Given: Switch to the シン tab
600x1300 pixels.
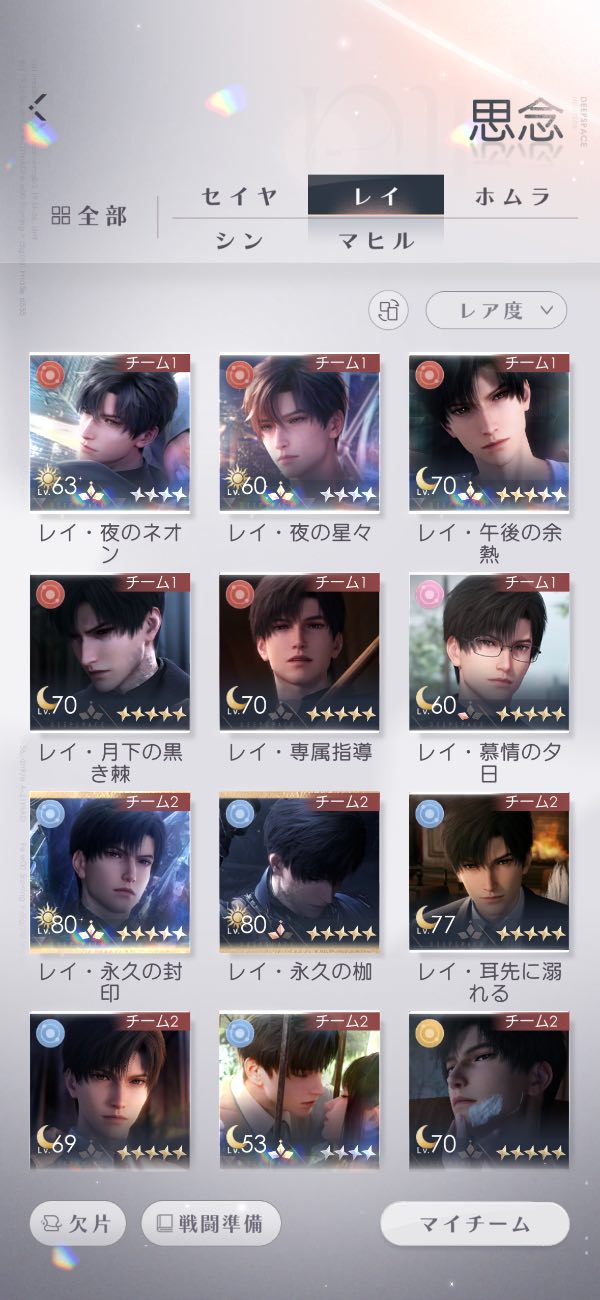Looking at the screenshot, I should pyautogui.click(x=239, y=241).
